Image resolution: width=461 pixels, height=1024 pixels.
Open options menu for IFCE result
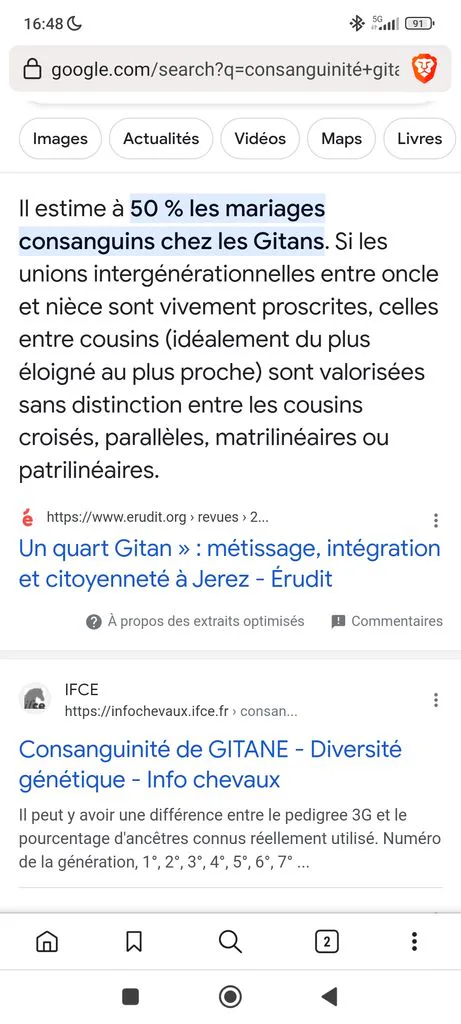coord(436,700)
